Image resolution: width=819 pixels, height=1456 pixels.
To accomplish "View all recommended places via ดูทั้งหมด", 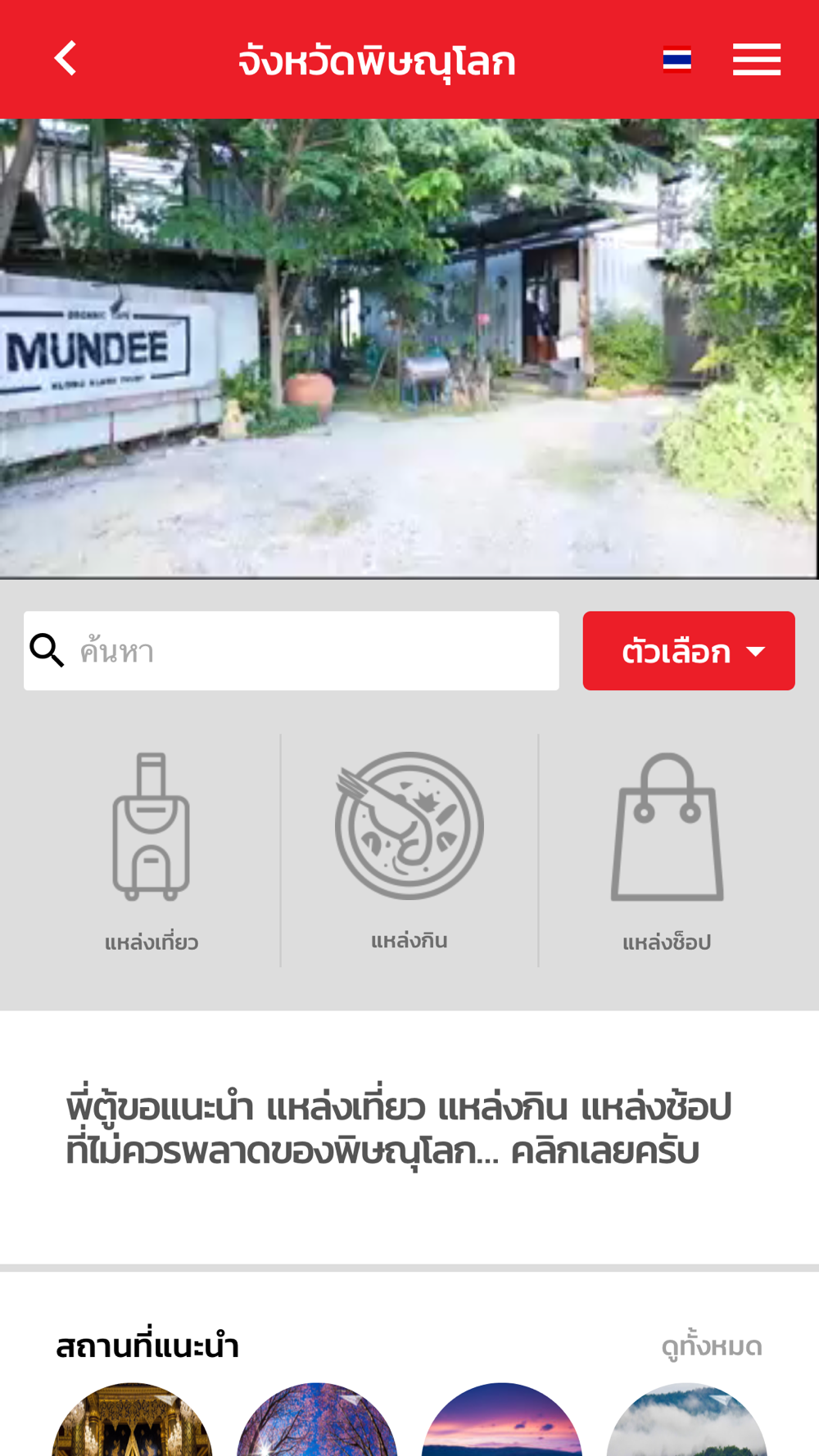I will (x=711, y=1347).
